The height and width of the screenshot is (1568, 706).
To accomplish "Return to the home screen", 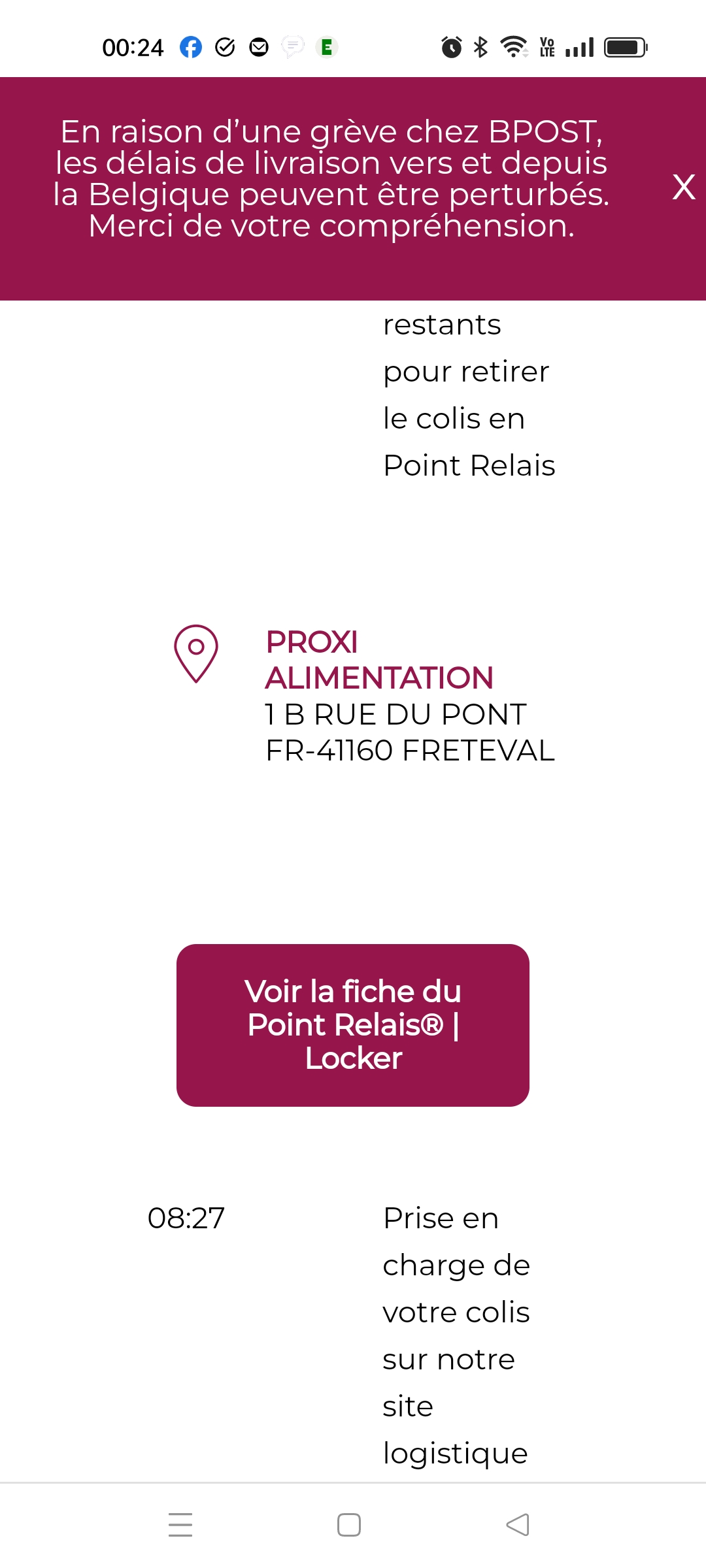I will point(349,1525).
